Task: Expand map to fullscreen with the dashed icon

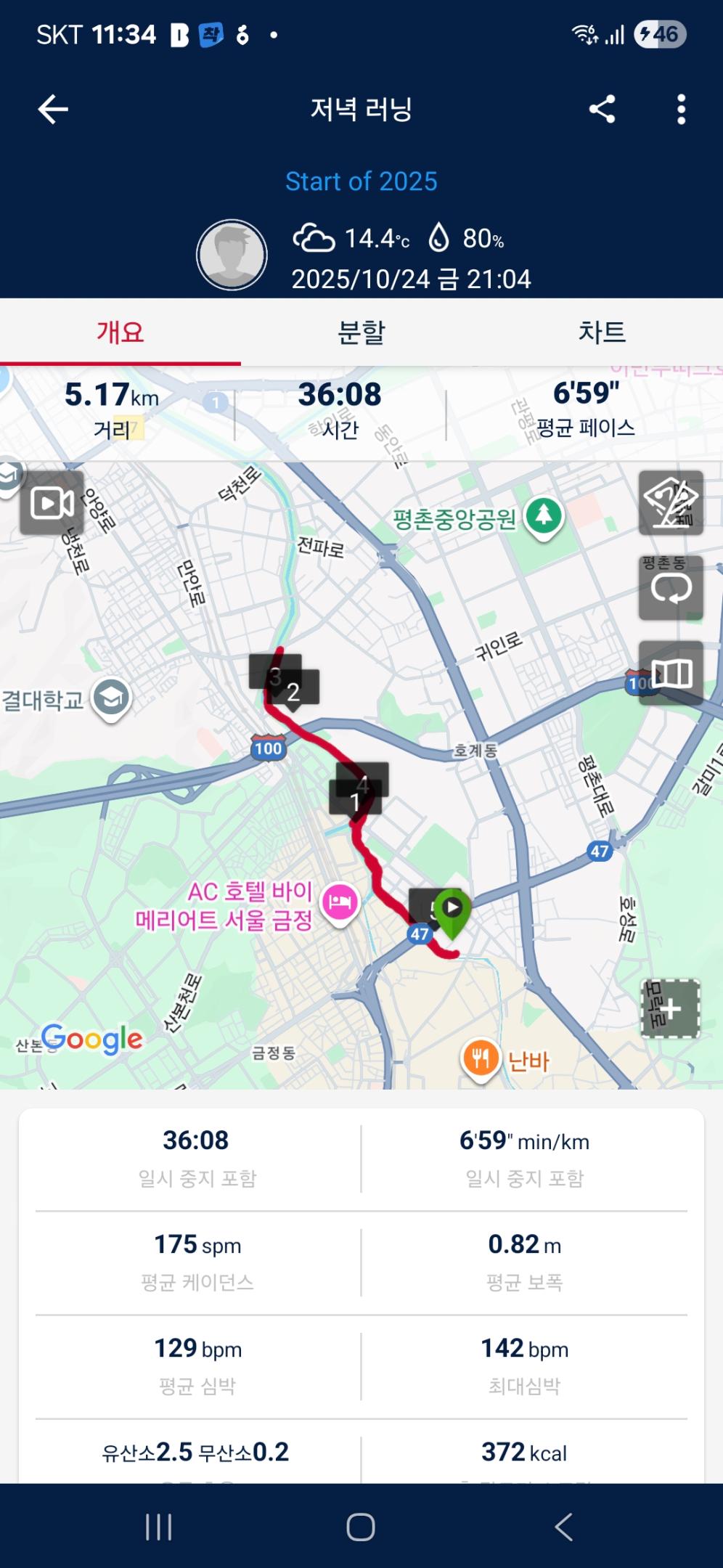Action: pos(671,1009)
